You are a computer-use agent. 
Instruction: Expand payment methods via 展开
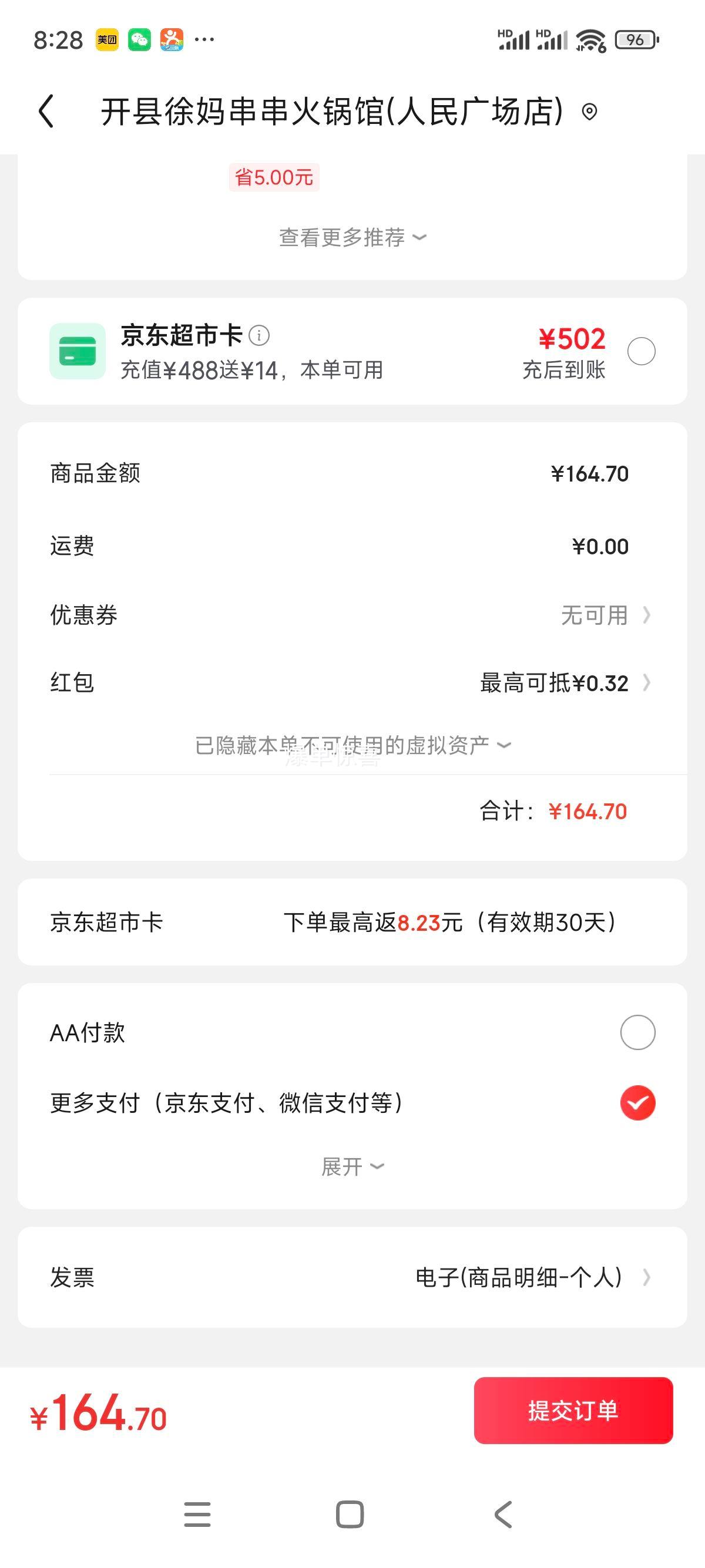click(352, 1167)
